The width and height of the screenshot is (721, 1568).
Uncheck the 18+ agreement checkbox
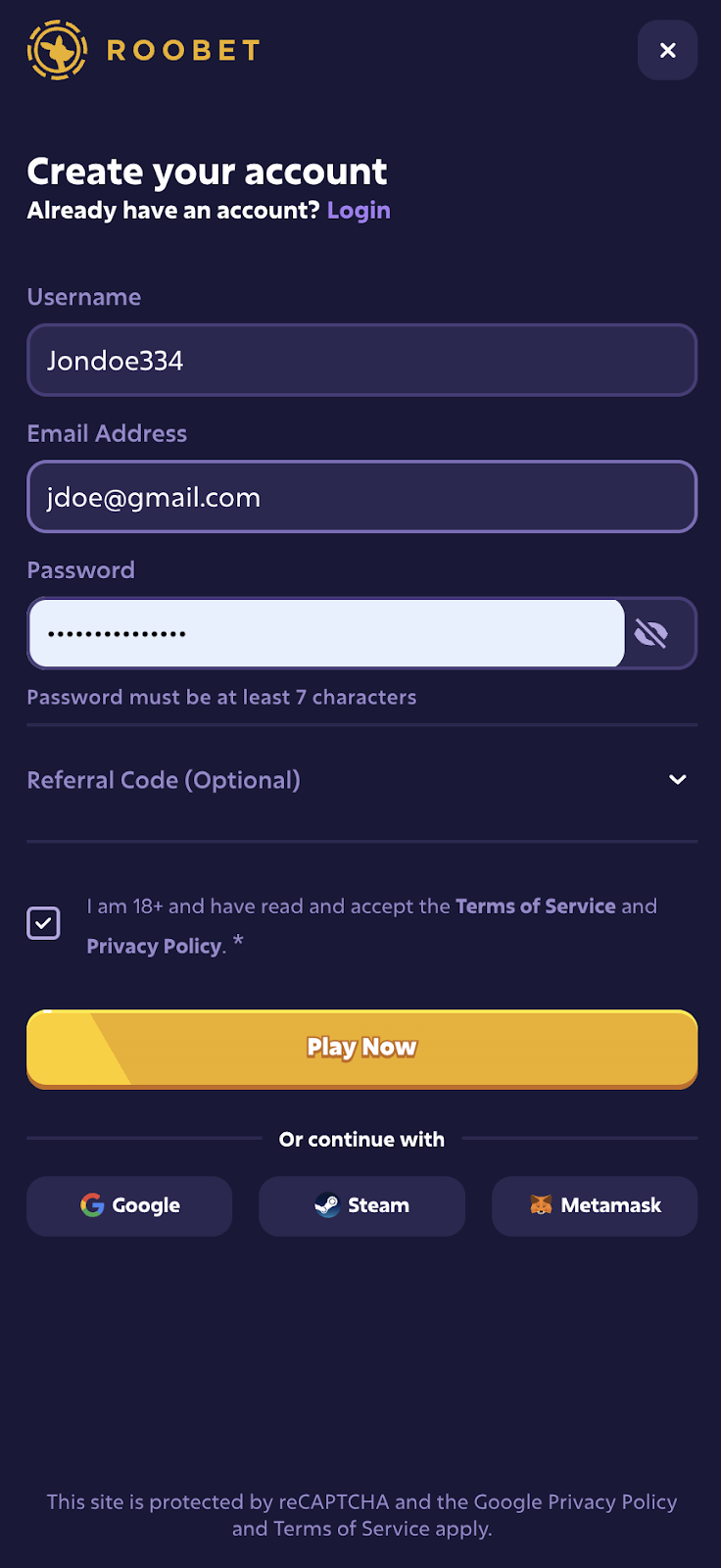pos(44,923)
